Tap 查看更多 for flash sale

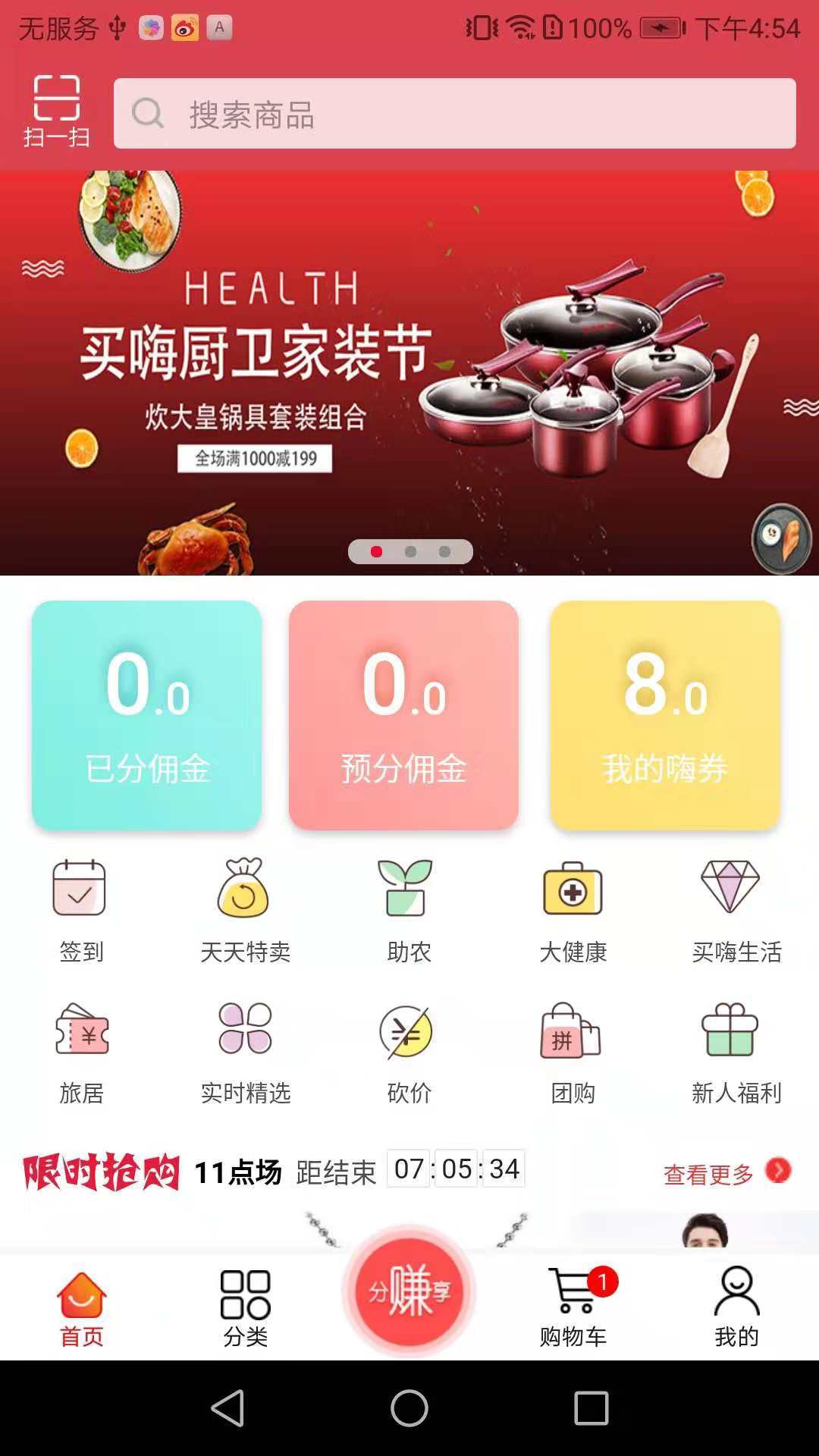click(726, 1172)
